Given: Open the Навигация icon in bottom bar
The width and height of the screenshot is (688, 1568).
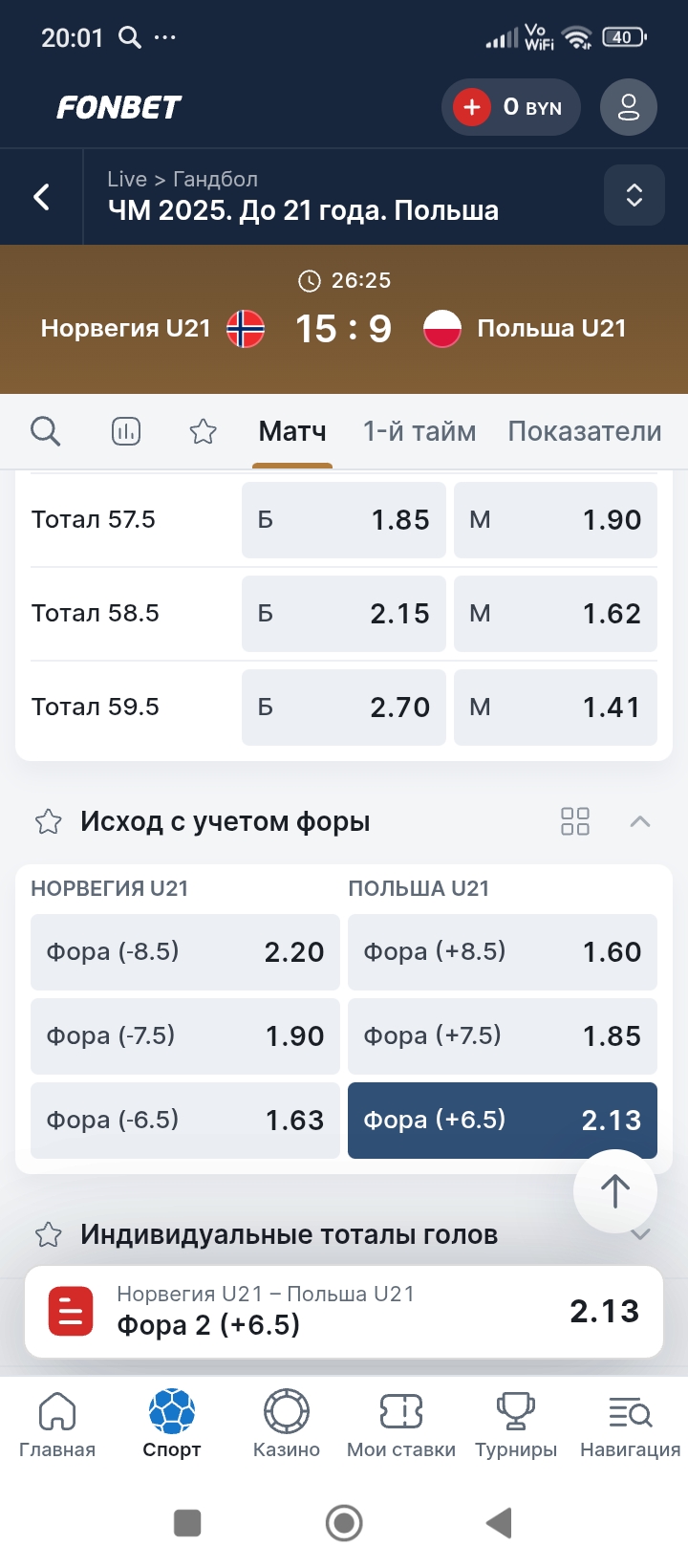Looking at the screenshot, I should tap(628, 1422).
